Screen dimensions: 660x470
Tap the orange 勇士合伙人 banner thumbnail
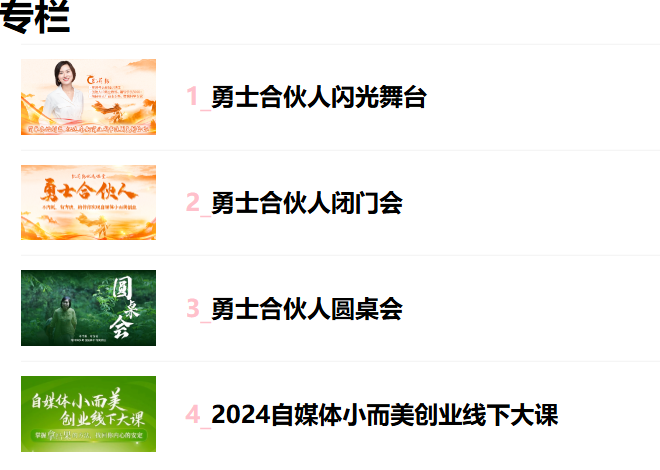pos(88,203)
